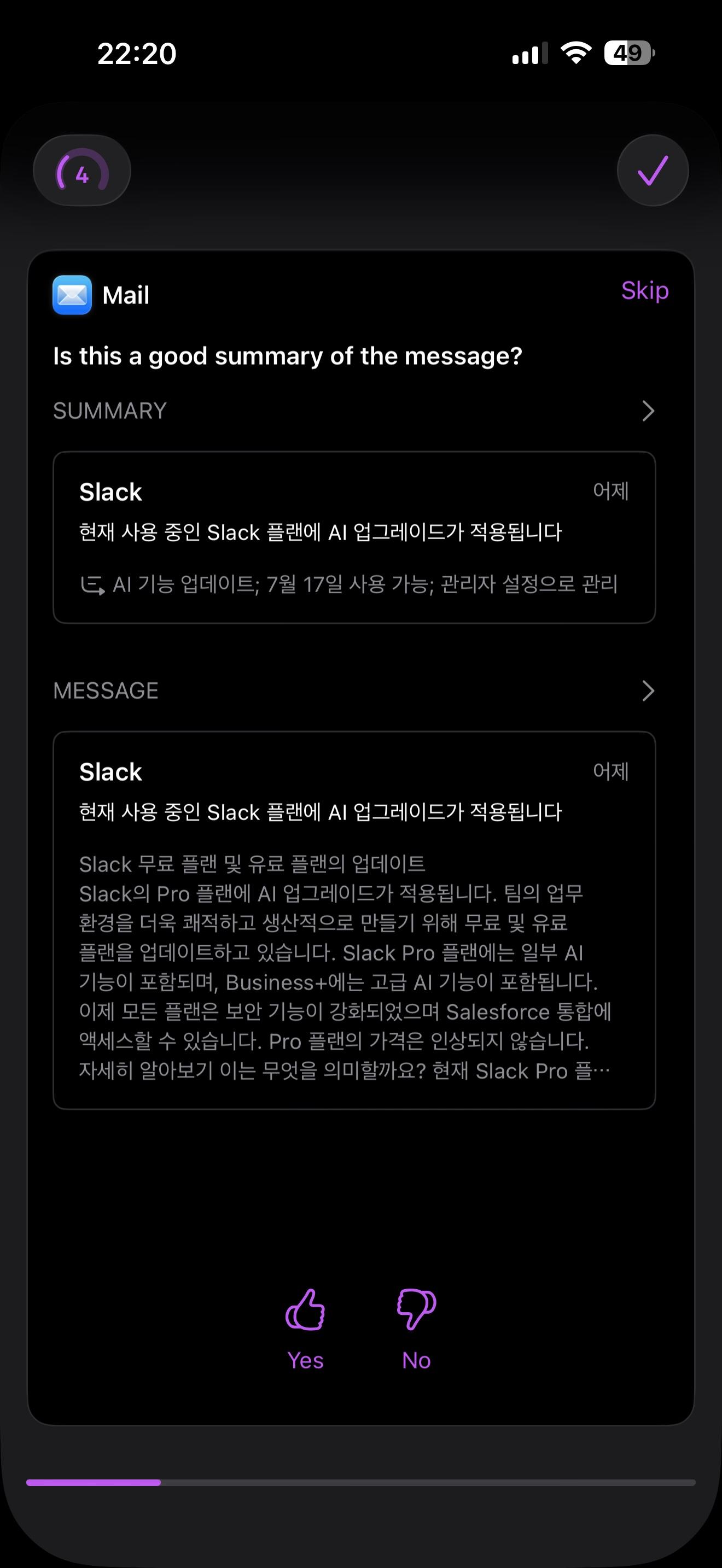
Task: Answer Yes with thumbs up
Action: (305, 1327)
